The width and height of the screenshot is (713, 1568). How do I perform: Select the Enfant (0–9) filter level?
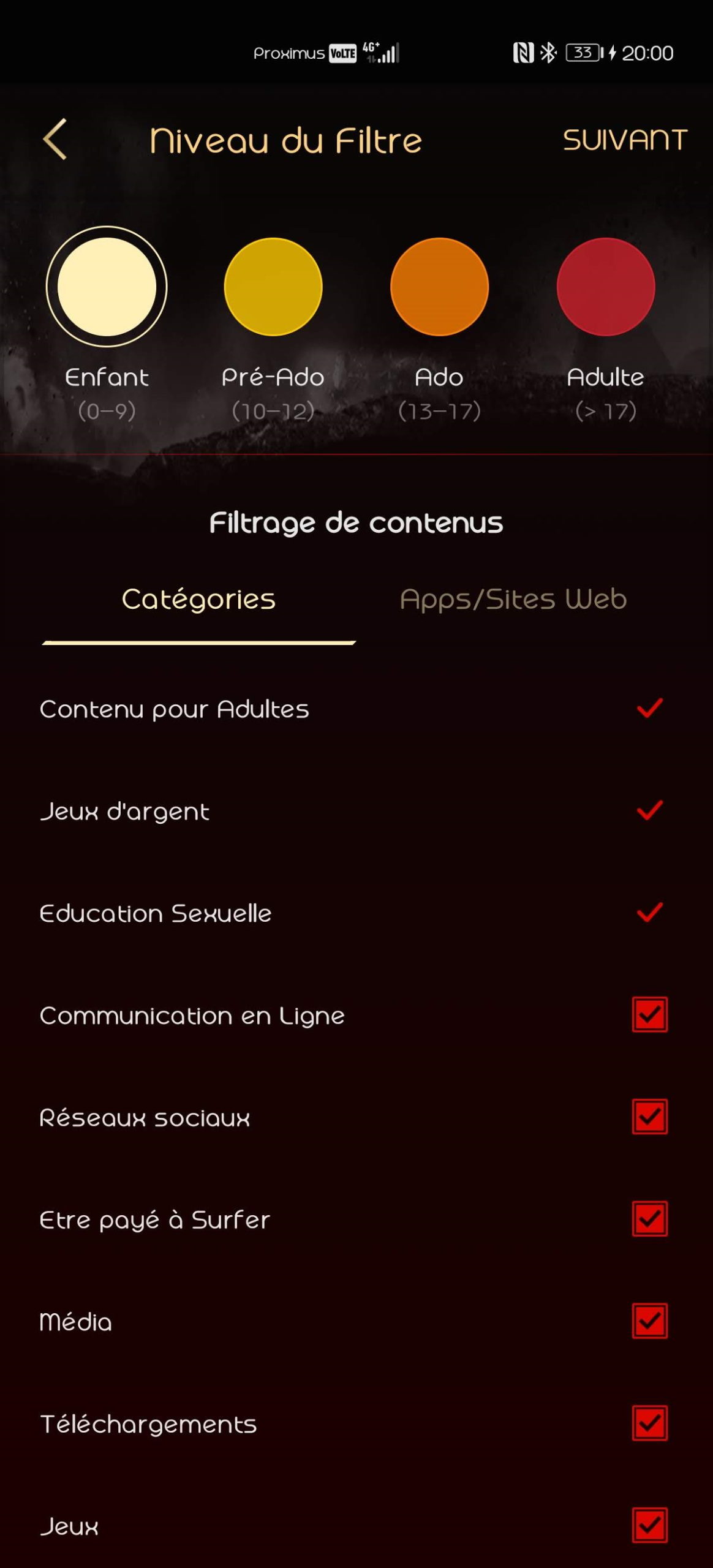[x=107, y=287]
